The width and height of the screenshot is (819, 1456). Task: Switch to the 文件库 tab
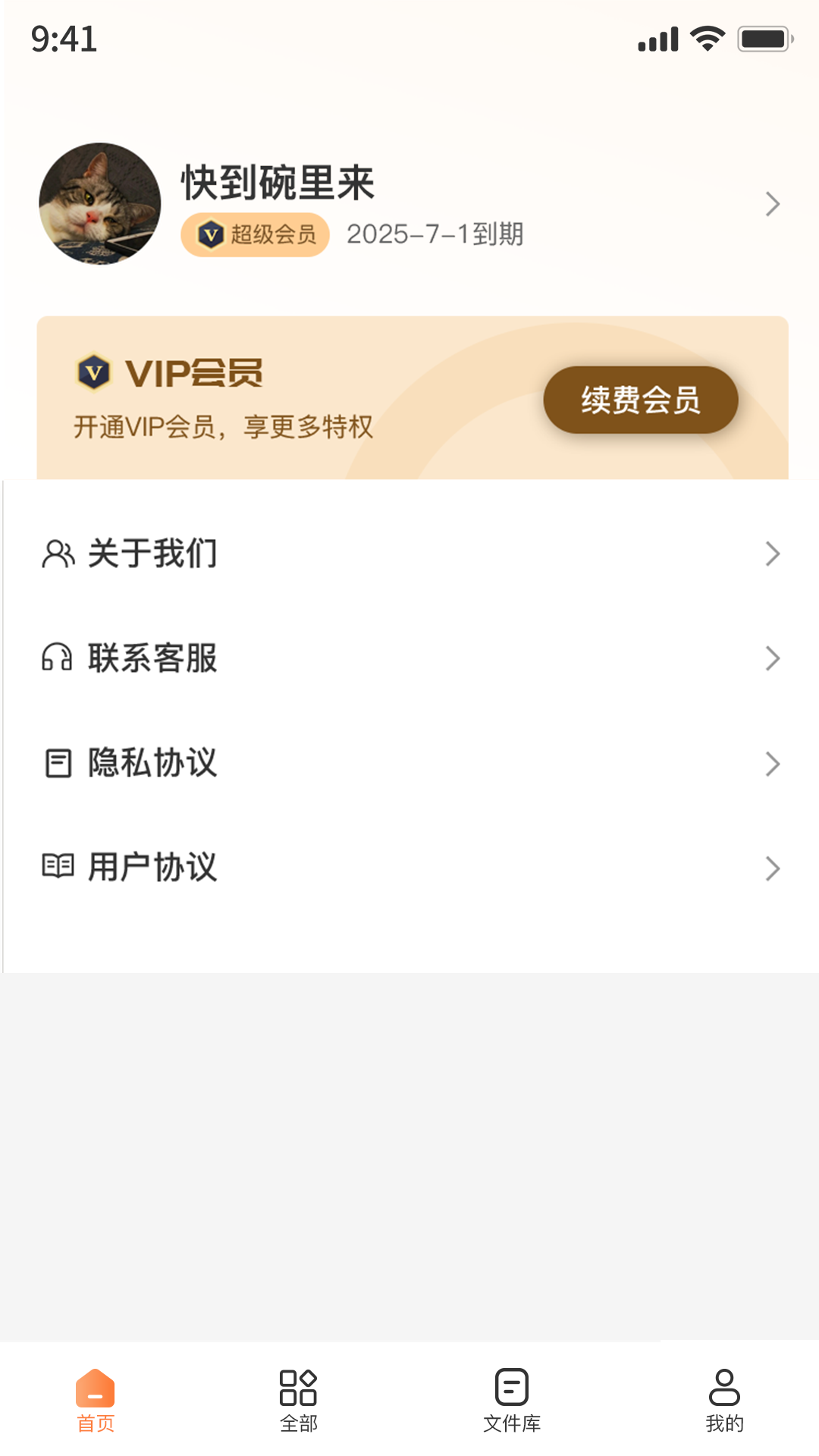pos(511,1404)
